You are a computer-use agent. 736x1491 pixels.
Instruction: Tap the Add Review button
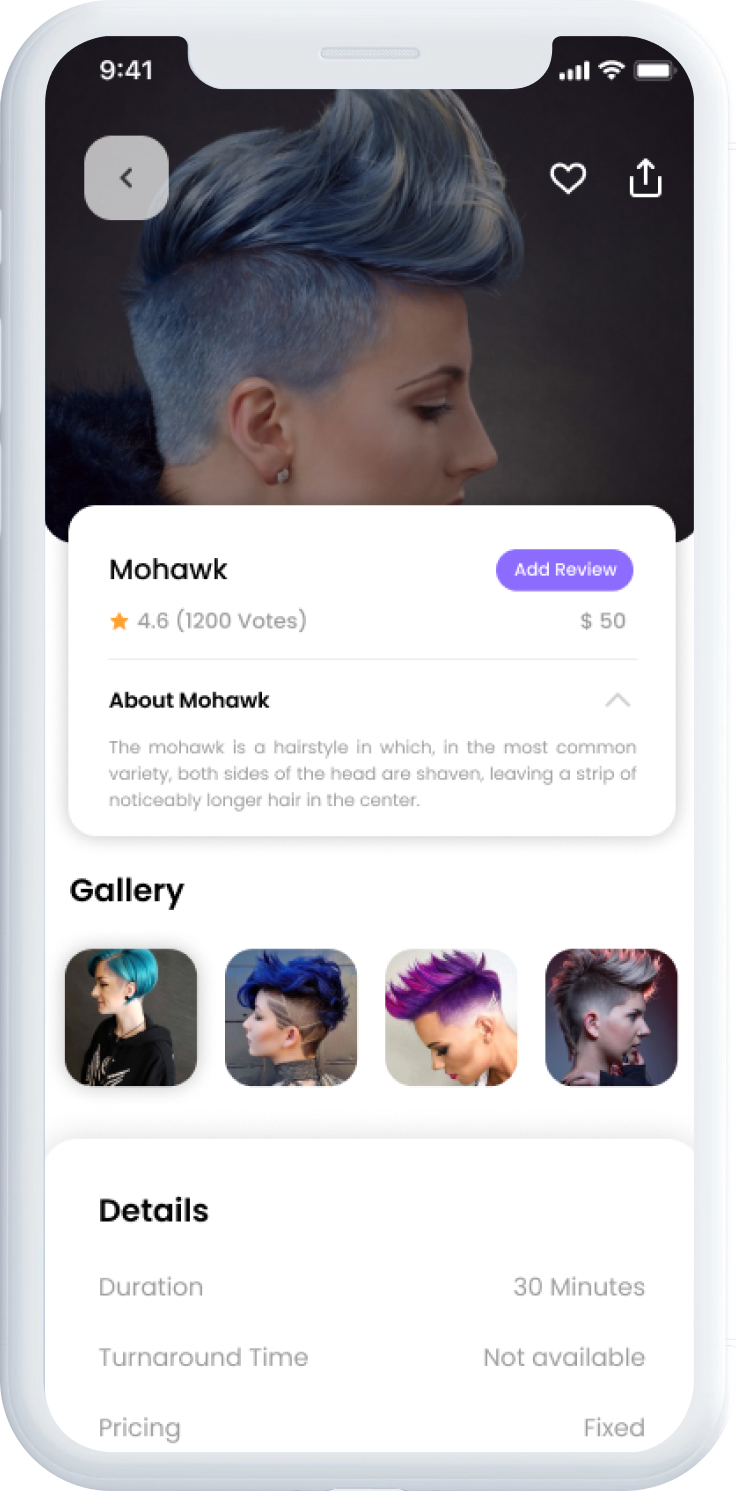click(x=565, y=570)
